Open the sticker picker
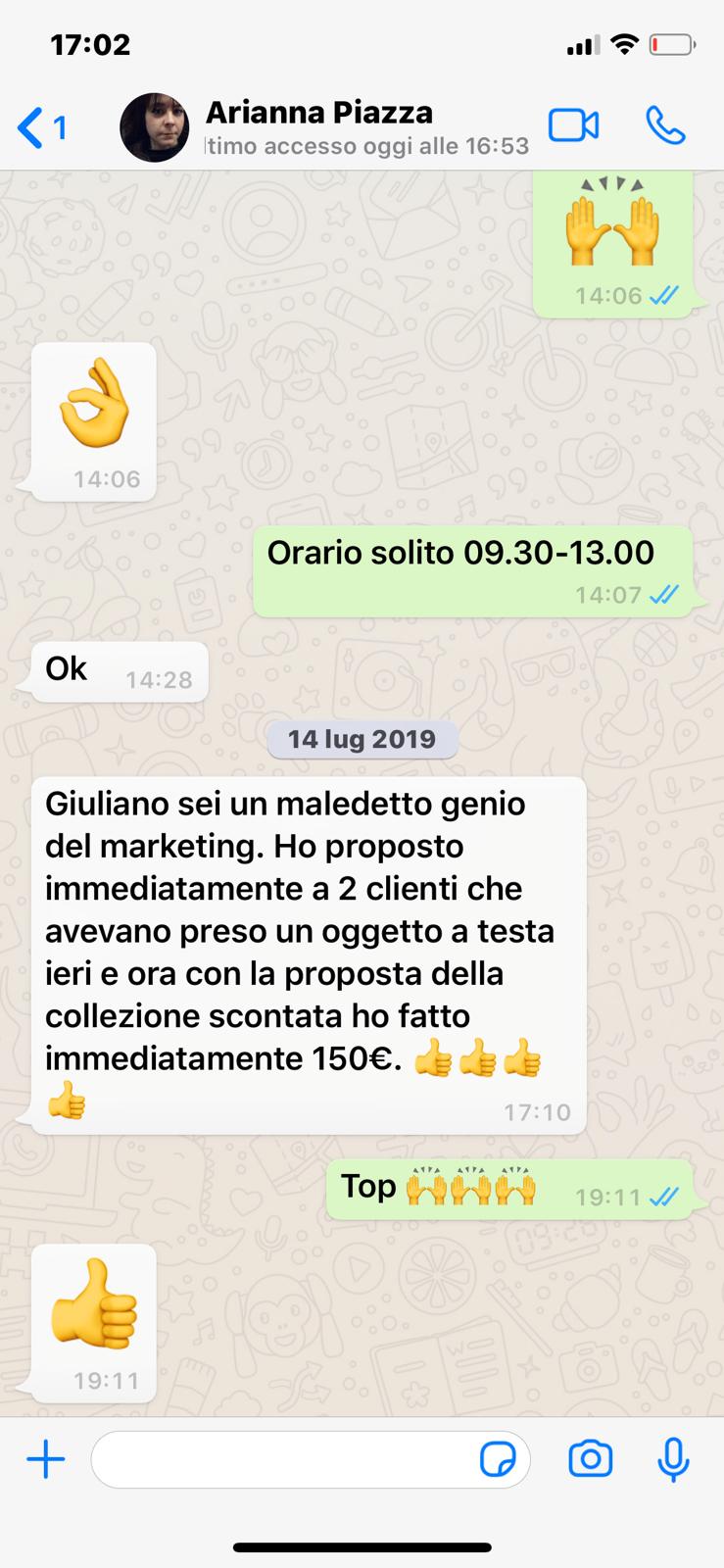This screenshot has width=724, height=1568. pyautogui.click(x=498, y=1460)
